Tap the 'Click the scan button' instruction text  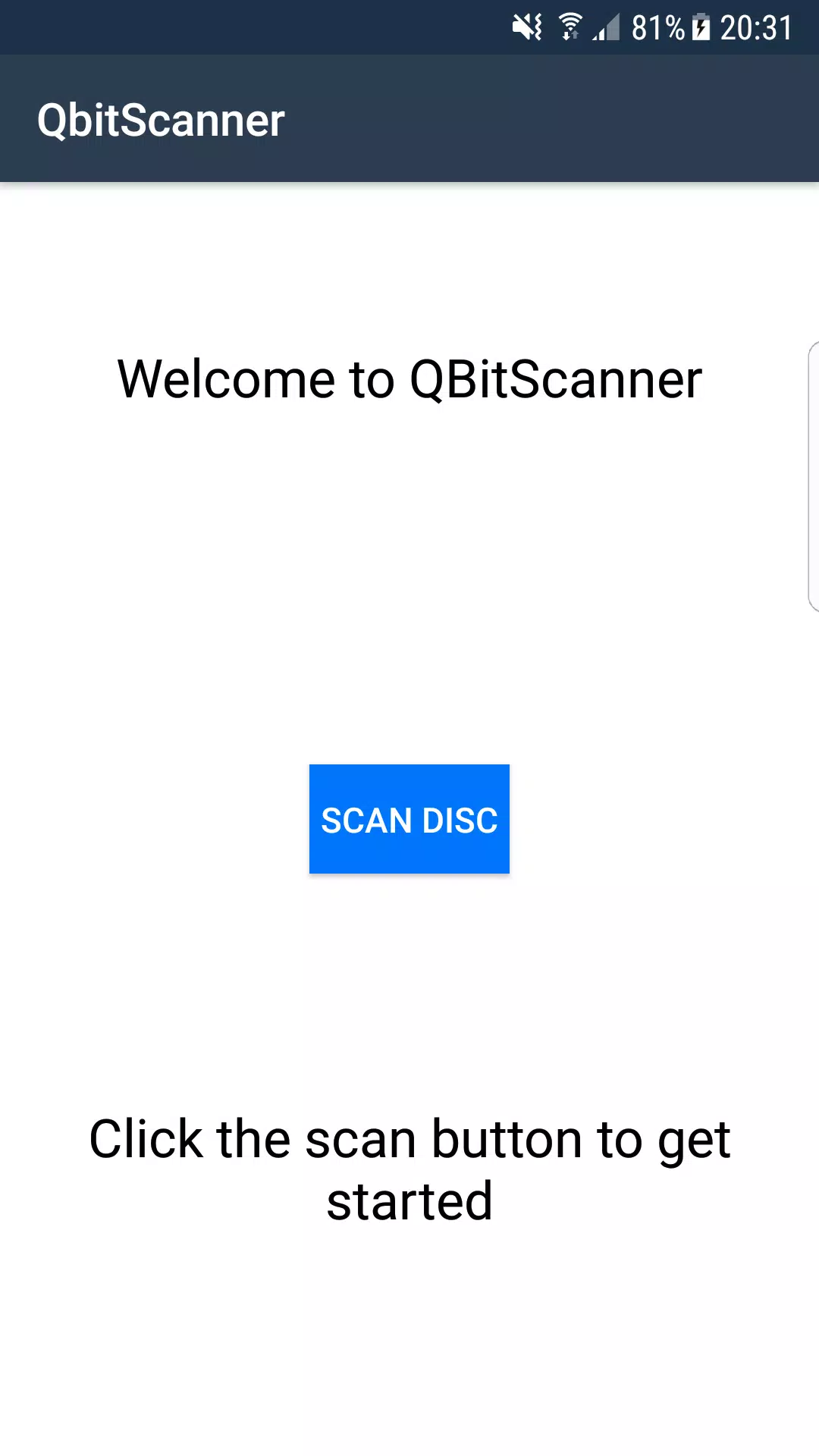(409, 1168)
